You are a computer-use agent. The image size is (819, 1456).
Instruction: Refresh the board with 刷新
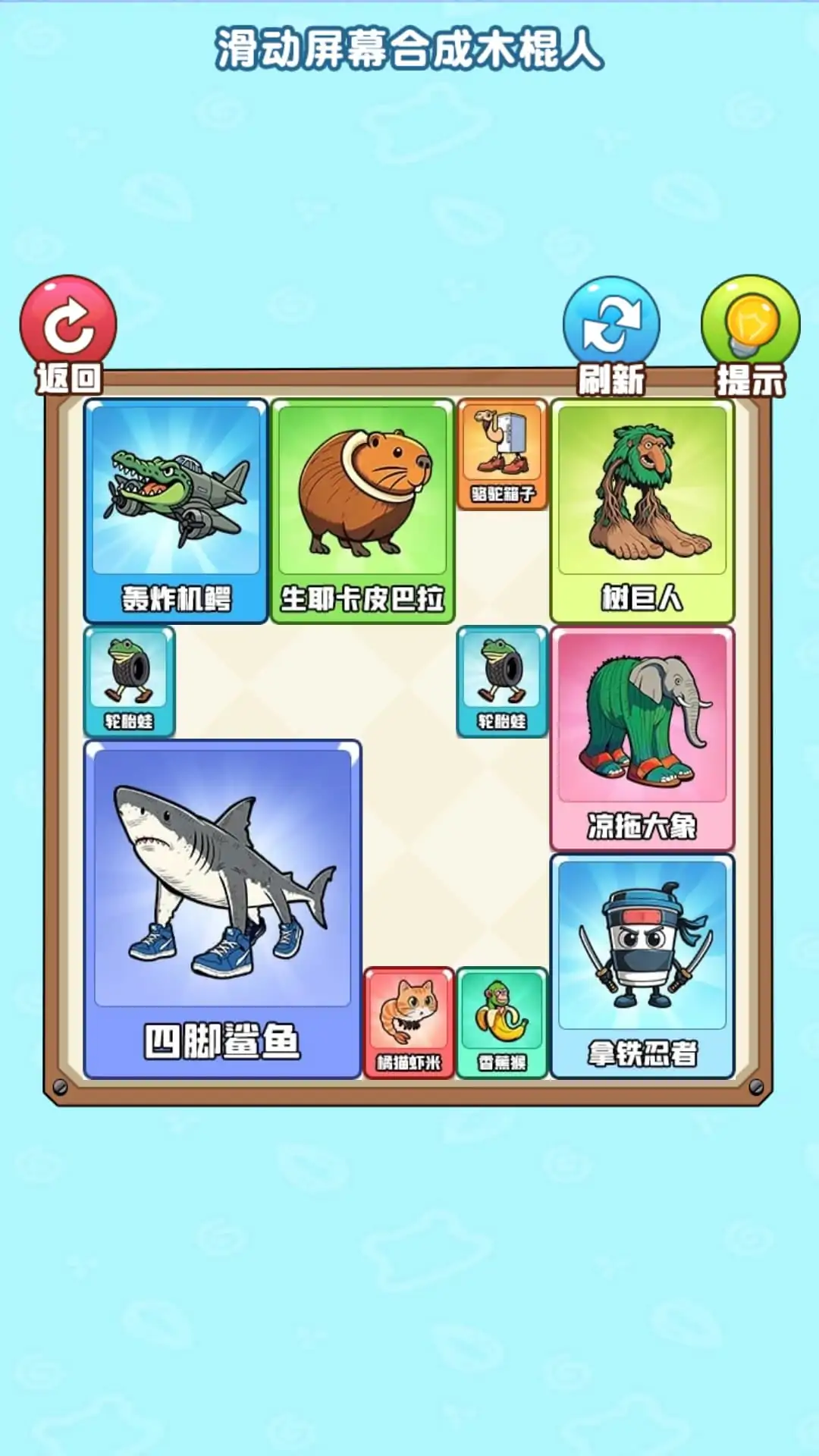(611, 326)
